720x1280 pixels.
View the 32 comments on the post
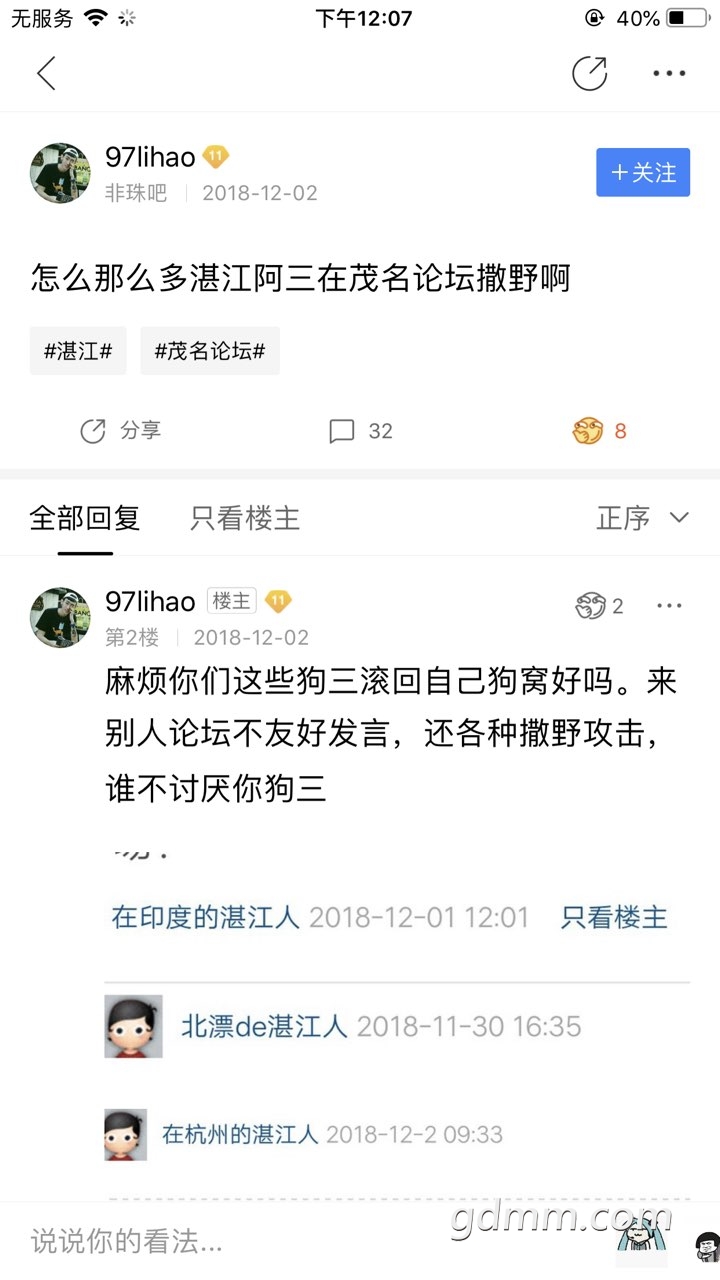(x=361, y=431)
